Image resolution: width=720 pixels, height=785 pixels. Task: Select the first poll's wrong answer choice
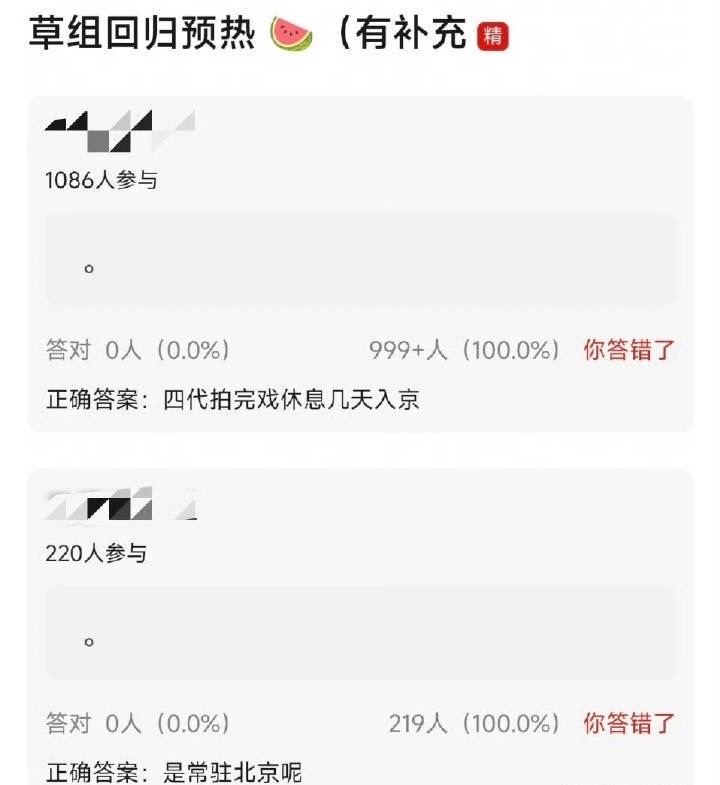pos(360,267)
